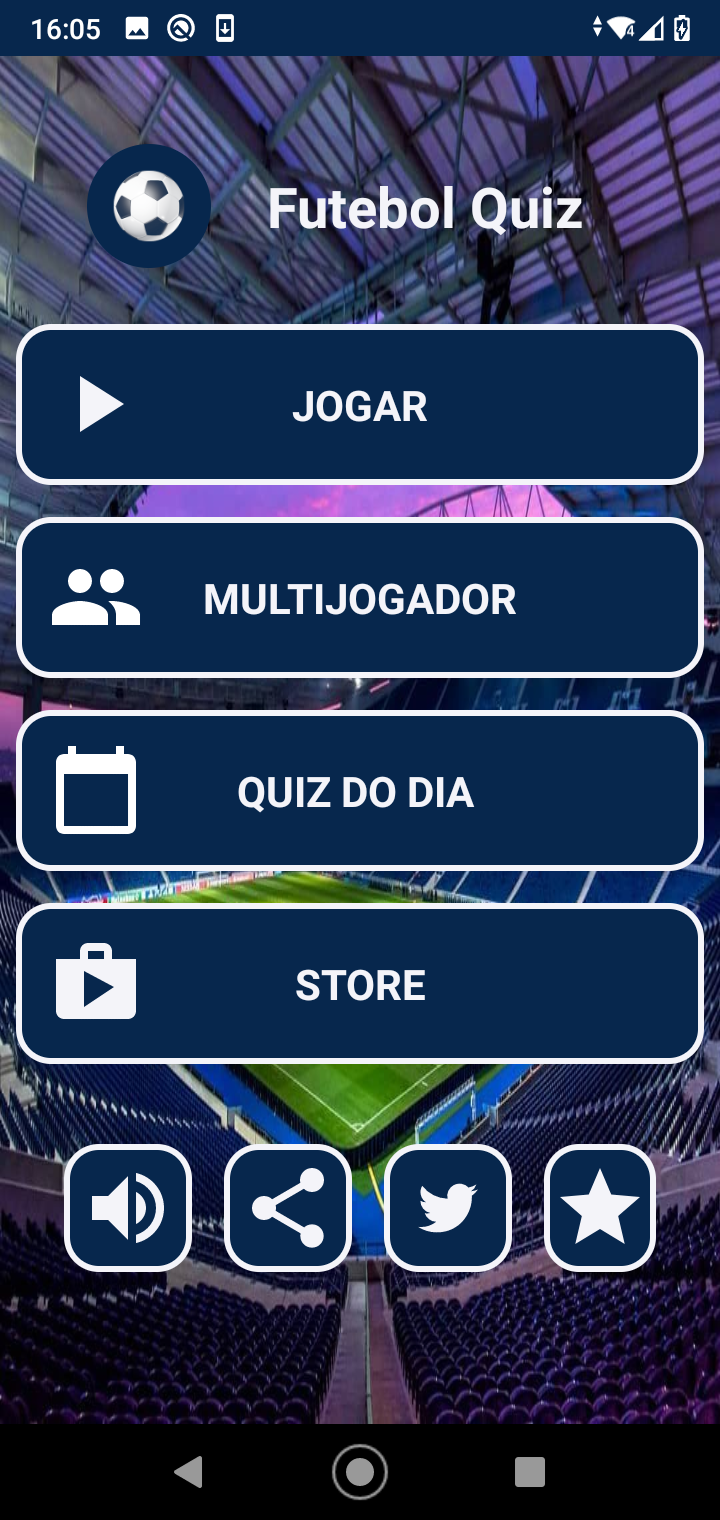Rate the app with the star
Viewport: 720px width, 1520px height.
600,1208
